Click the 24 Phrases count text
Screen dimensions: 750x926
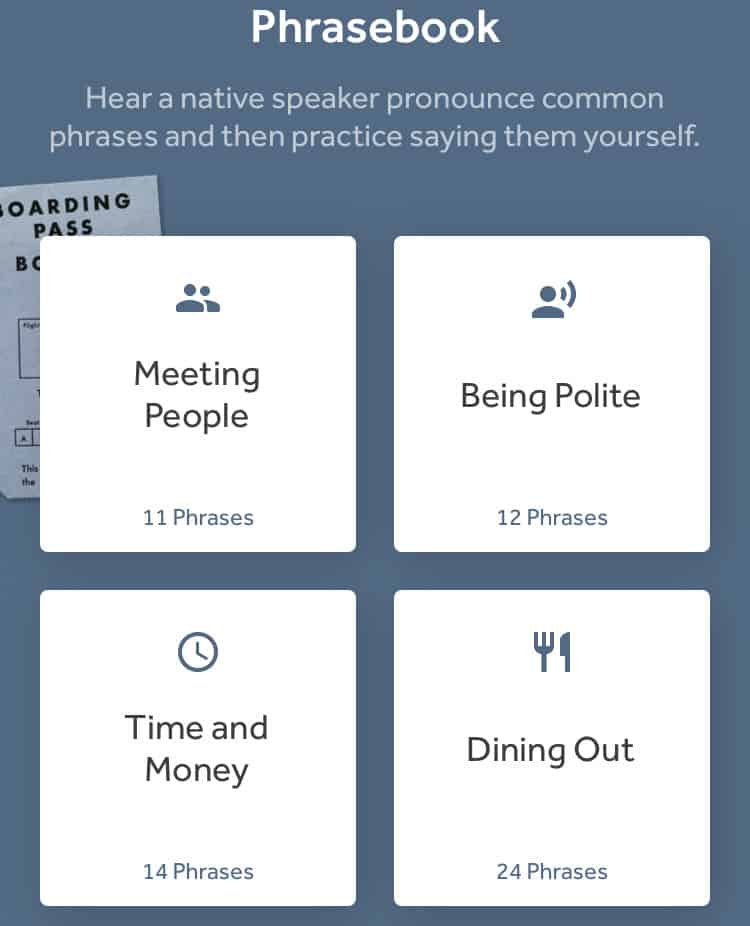pyautogui.click(x=551, y=872)
